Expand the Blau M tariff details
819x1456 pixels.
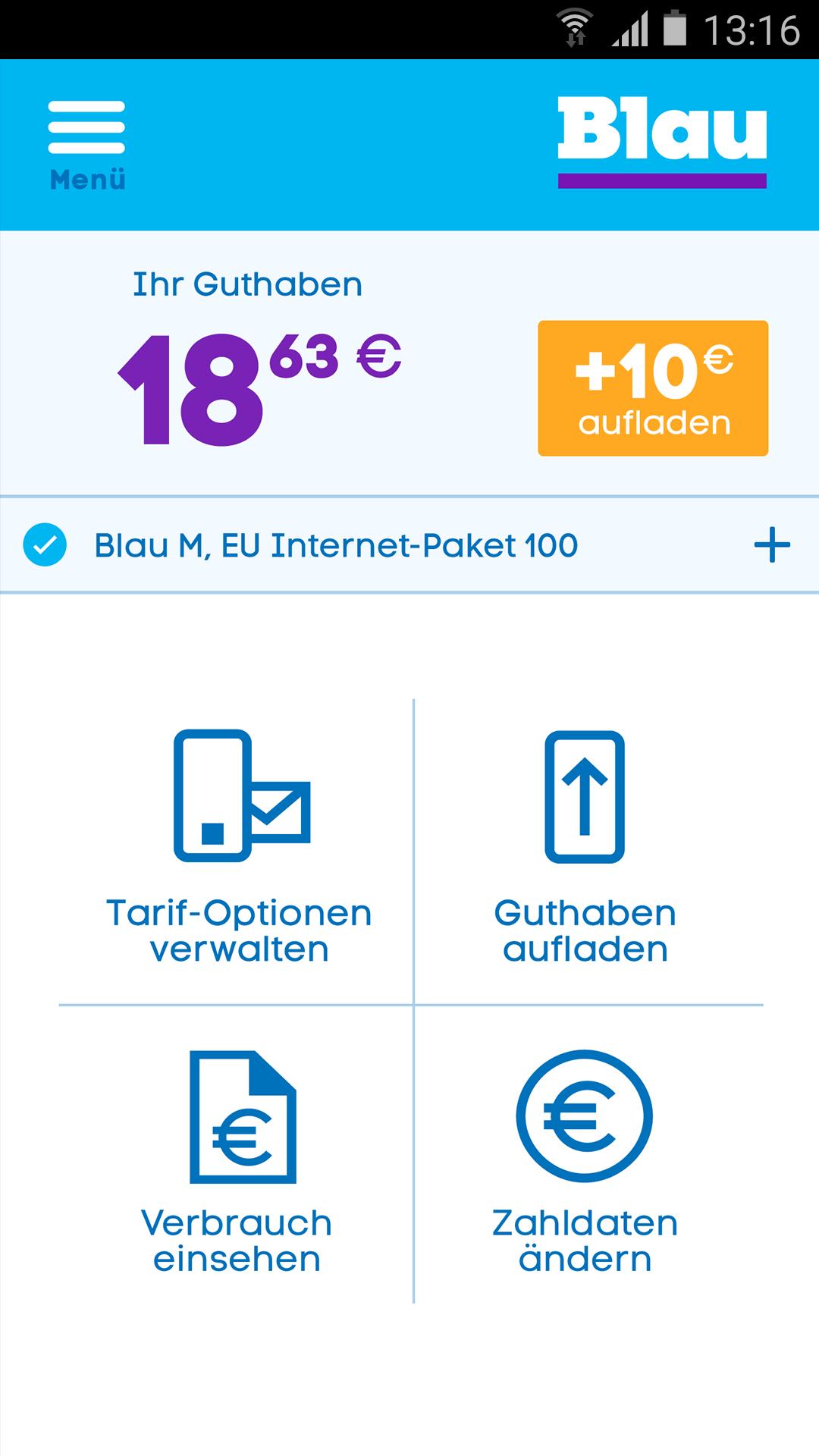771,545
